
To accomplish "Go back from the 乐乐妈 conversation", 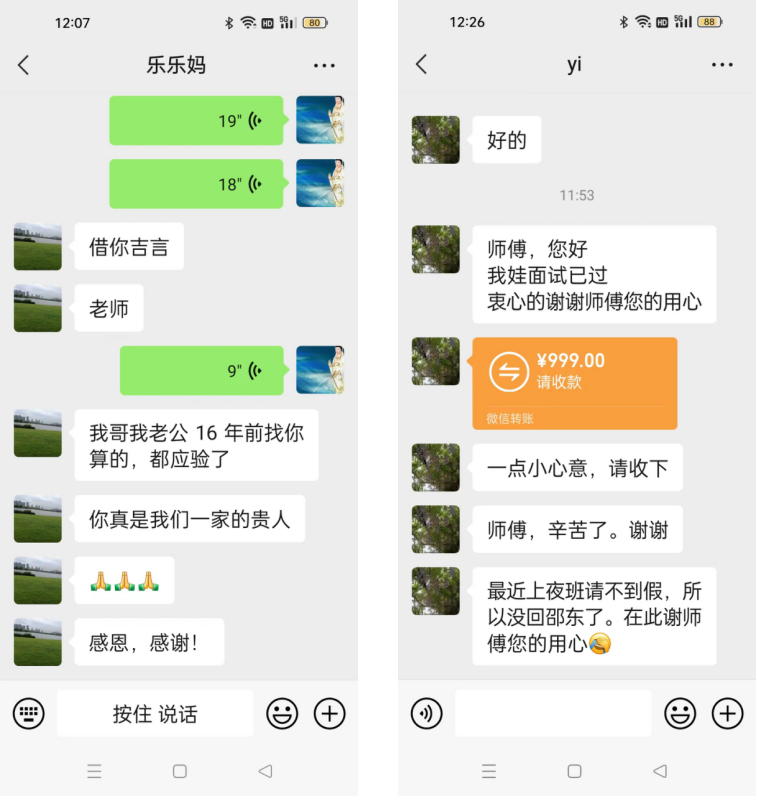I will [22, 65].
